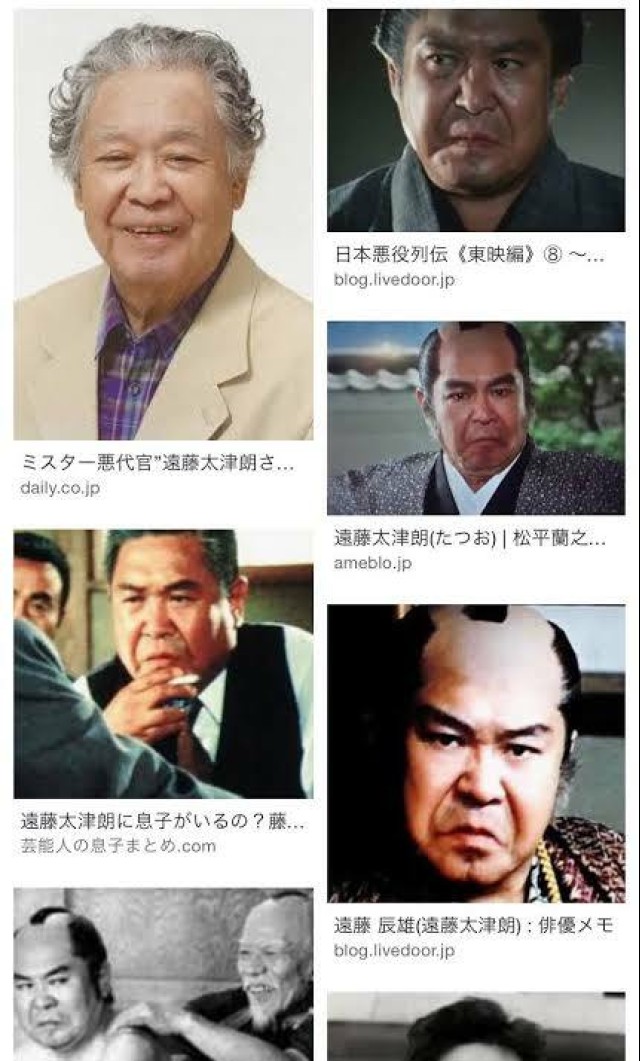
Task: Open the black-and-white image with no caption
Action: point(163,974)
